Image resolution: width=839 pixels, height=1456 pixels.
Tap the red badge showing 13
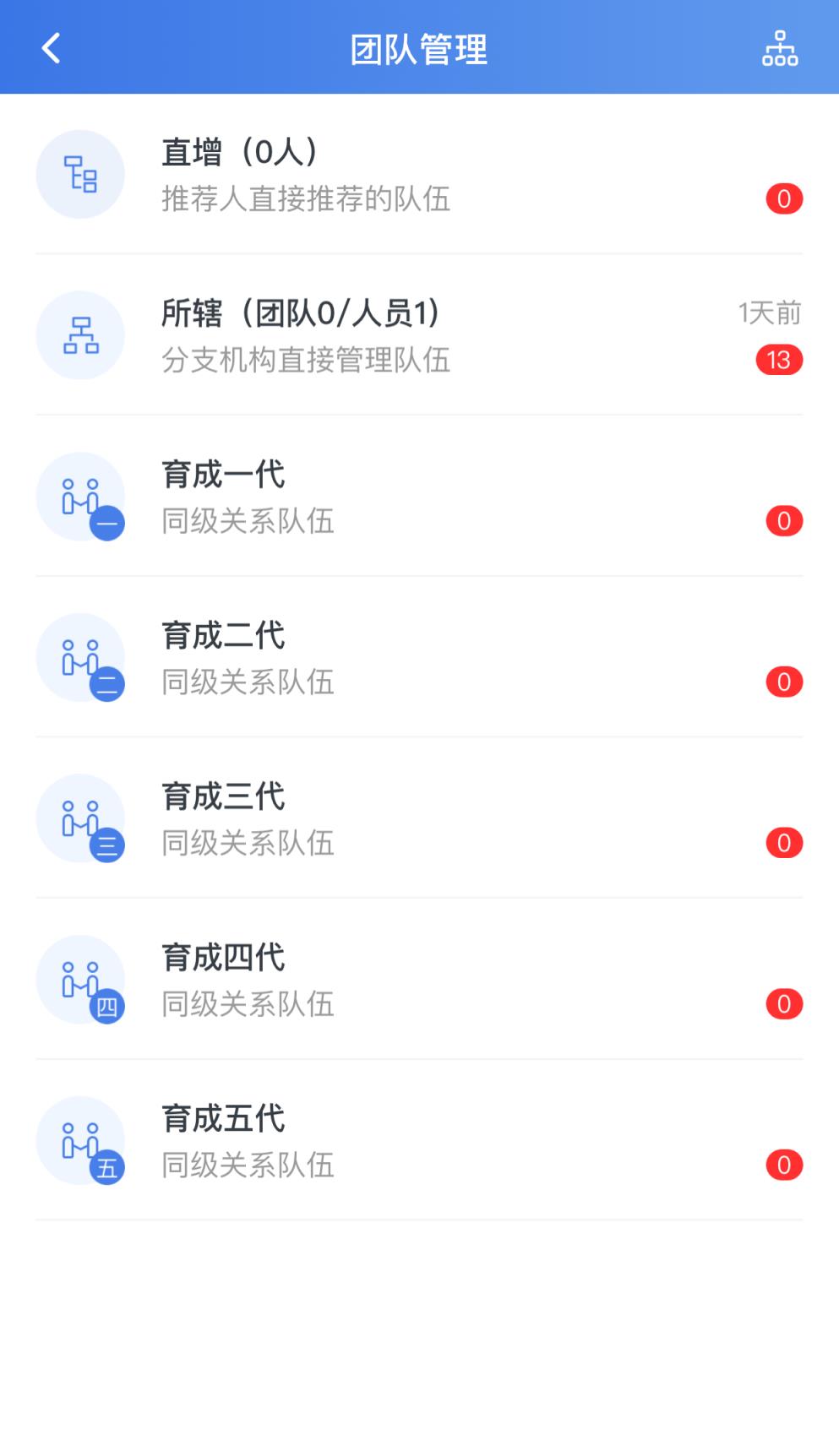point(778,361)
